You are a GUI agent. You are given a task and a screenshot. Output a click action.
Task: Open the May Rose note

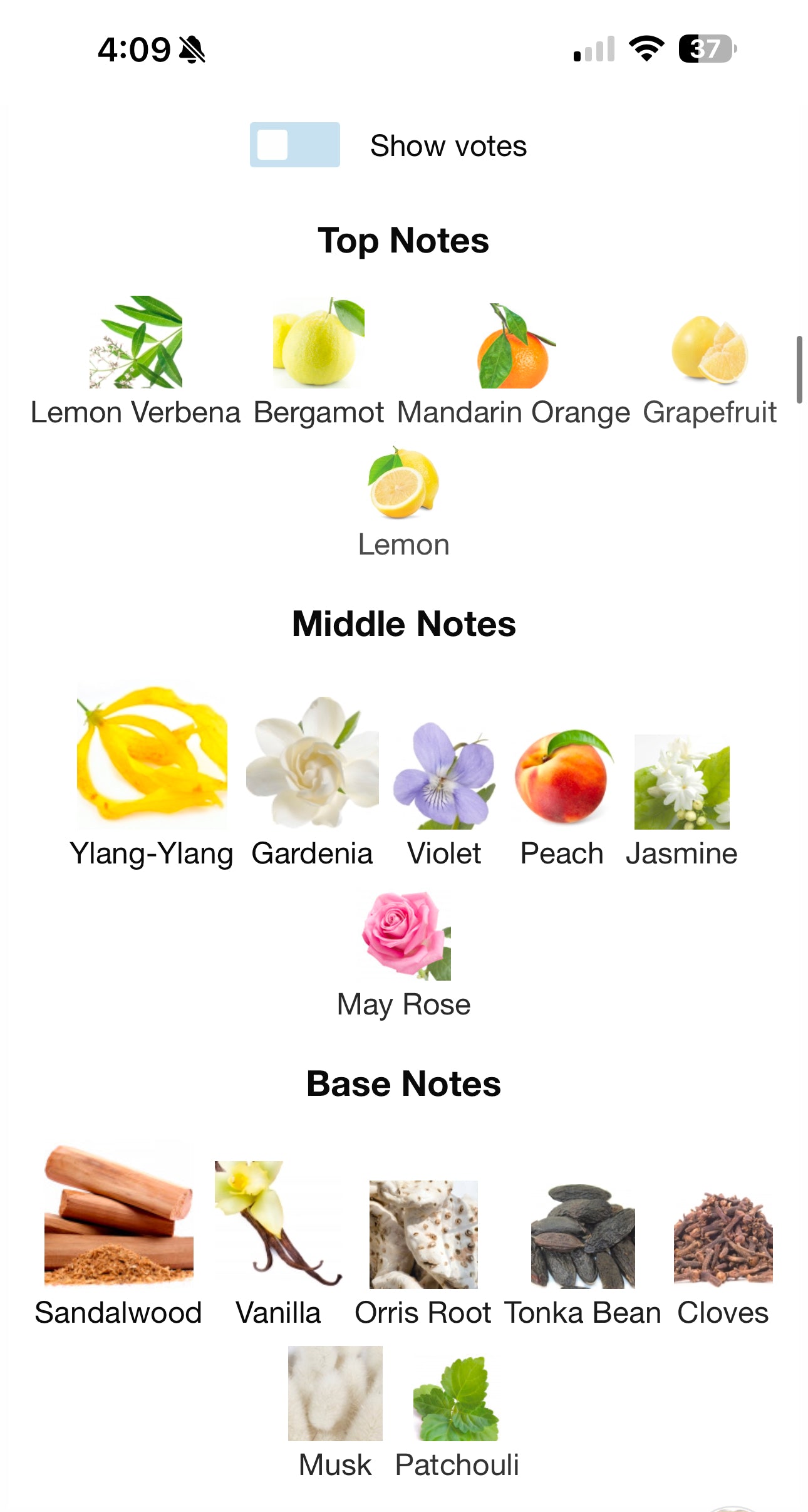[x=405, y=952]
